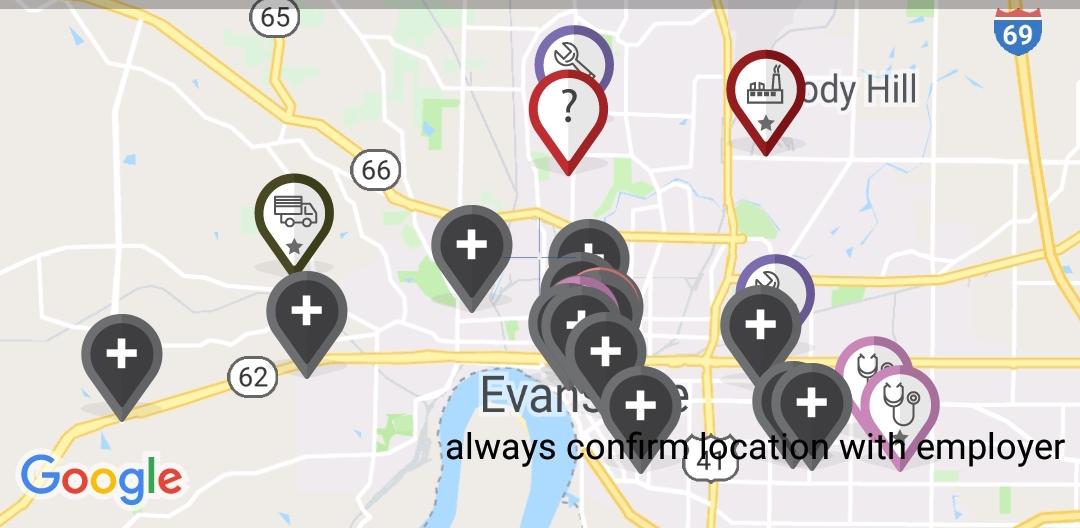
Task: Expand the plus cluster below the route 66 shield
Action: tap(471, 246)
